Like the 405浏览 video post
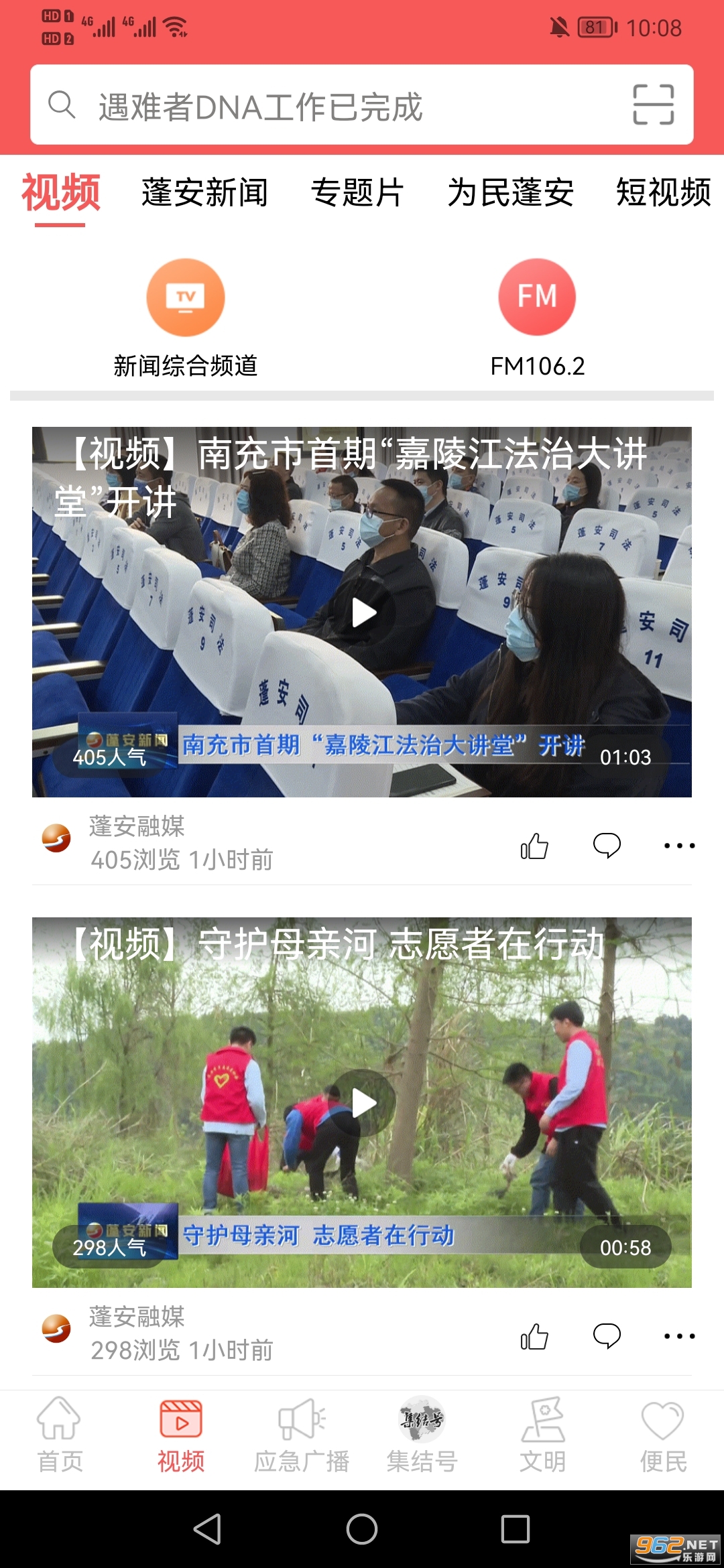Image resolution: width=724 pixels, height=1568 pixels. pos(534,846)
